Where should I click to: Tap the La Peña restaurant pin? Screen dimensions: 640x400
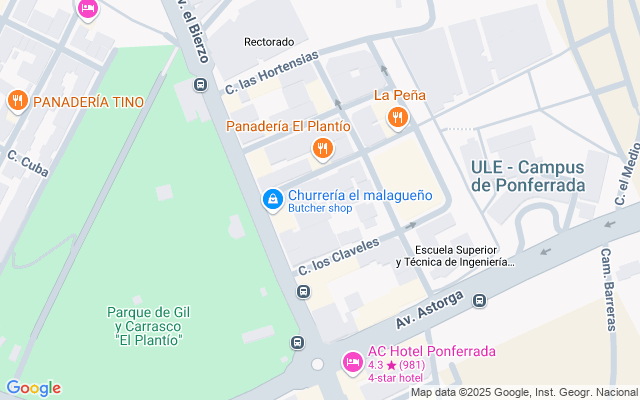click(398, 118)
